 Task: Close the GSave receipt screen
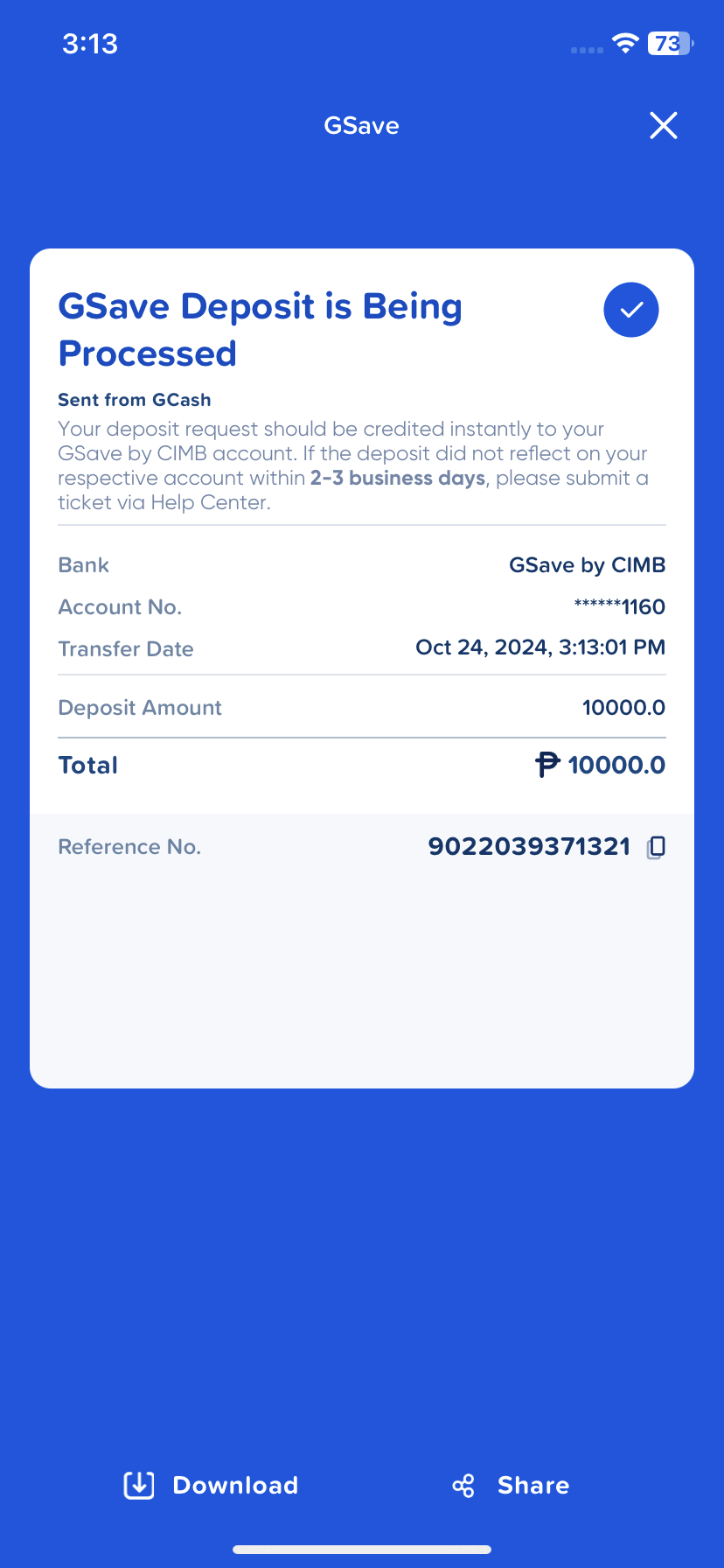[x=664, y=126]
